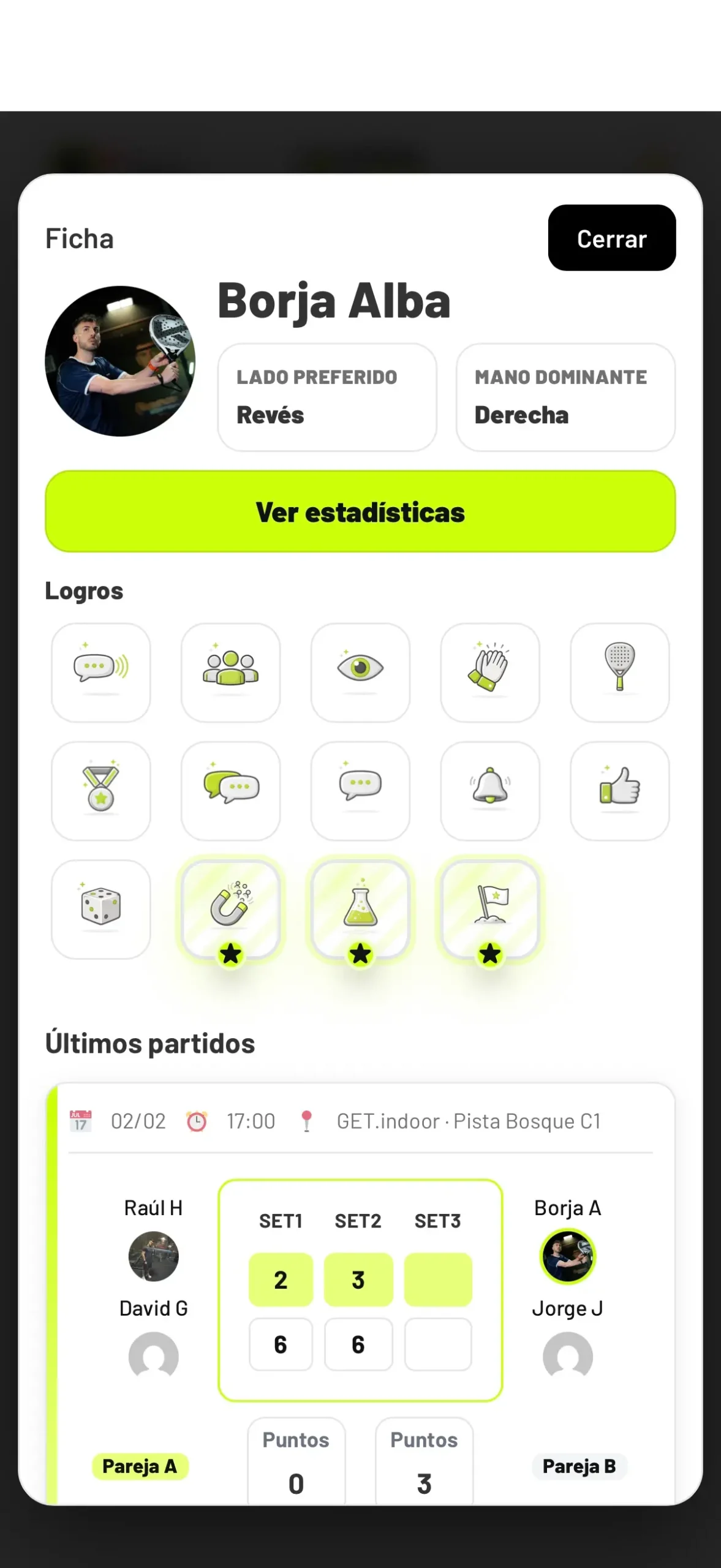Viewport: 721px width, 1568px height.
Task: Select the location pin for GET.indoor
Action: pos(306,1121)
